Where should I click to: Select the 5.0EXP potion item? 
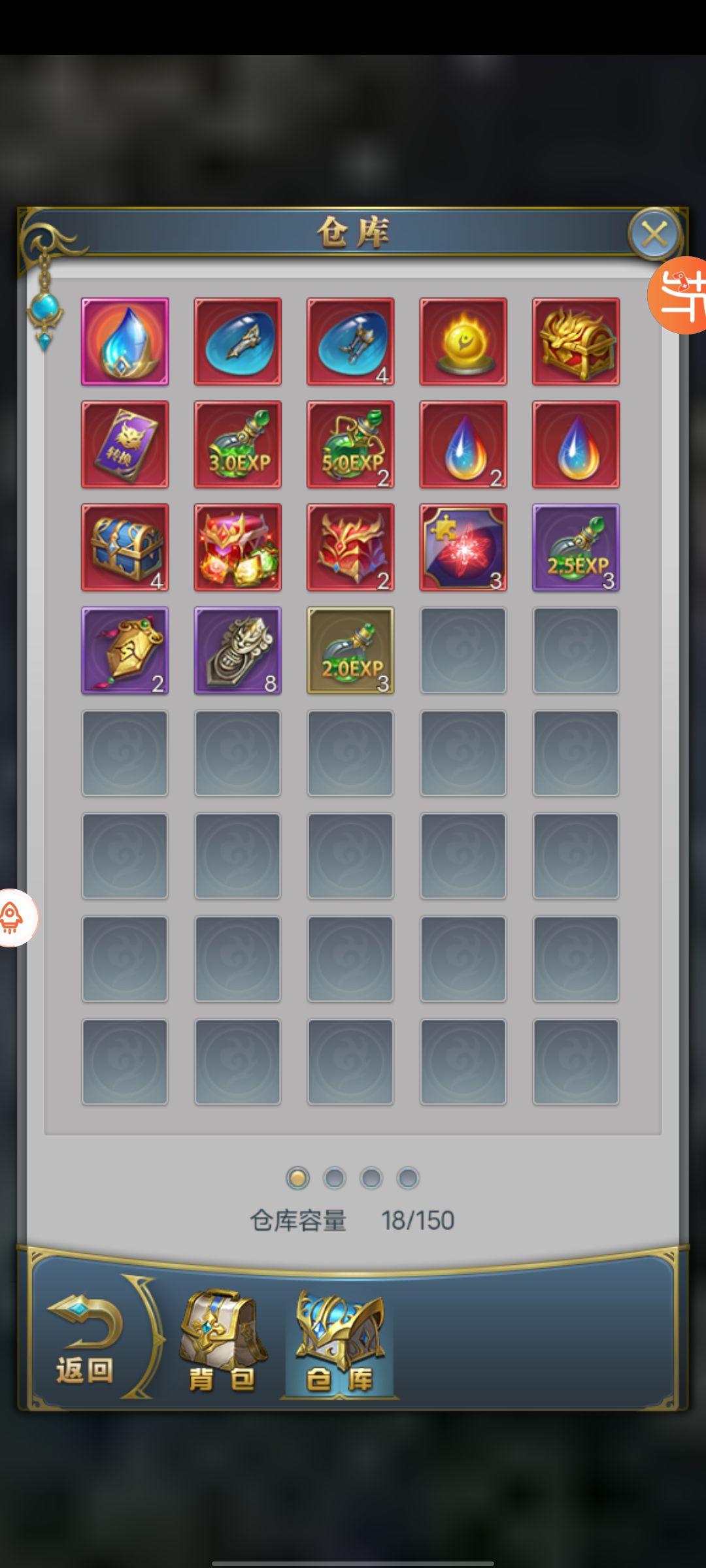pos(350,445)
